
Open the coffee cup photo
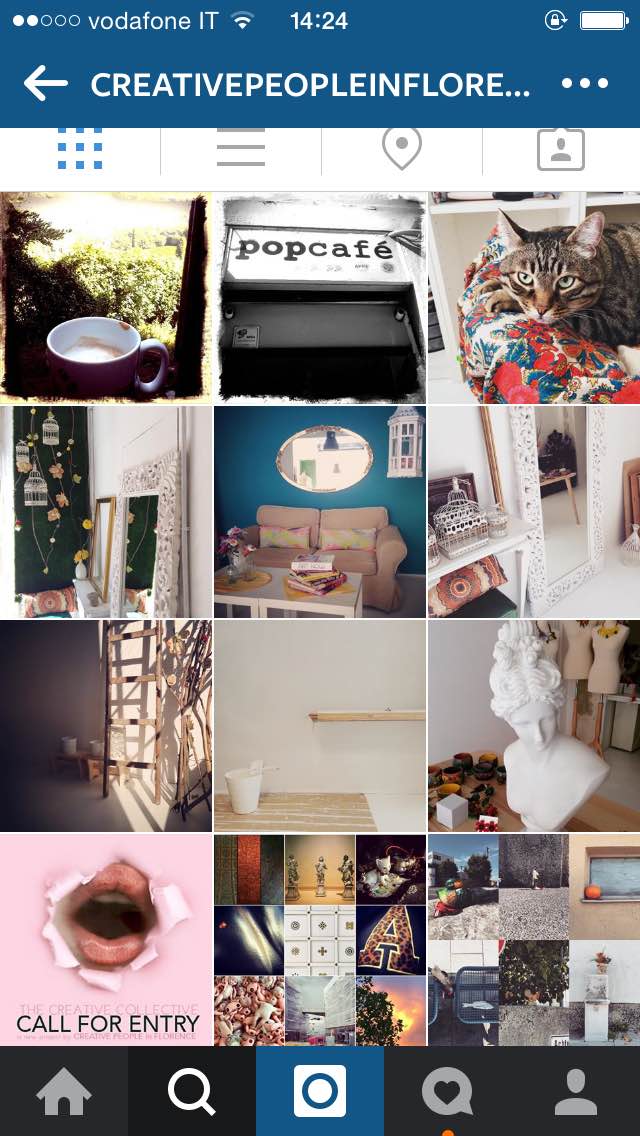tap(105, 298)
